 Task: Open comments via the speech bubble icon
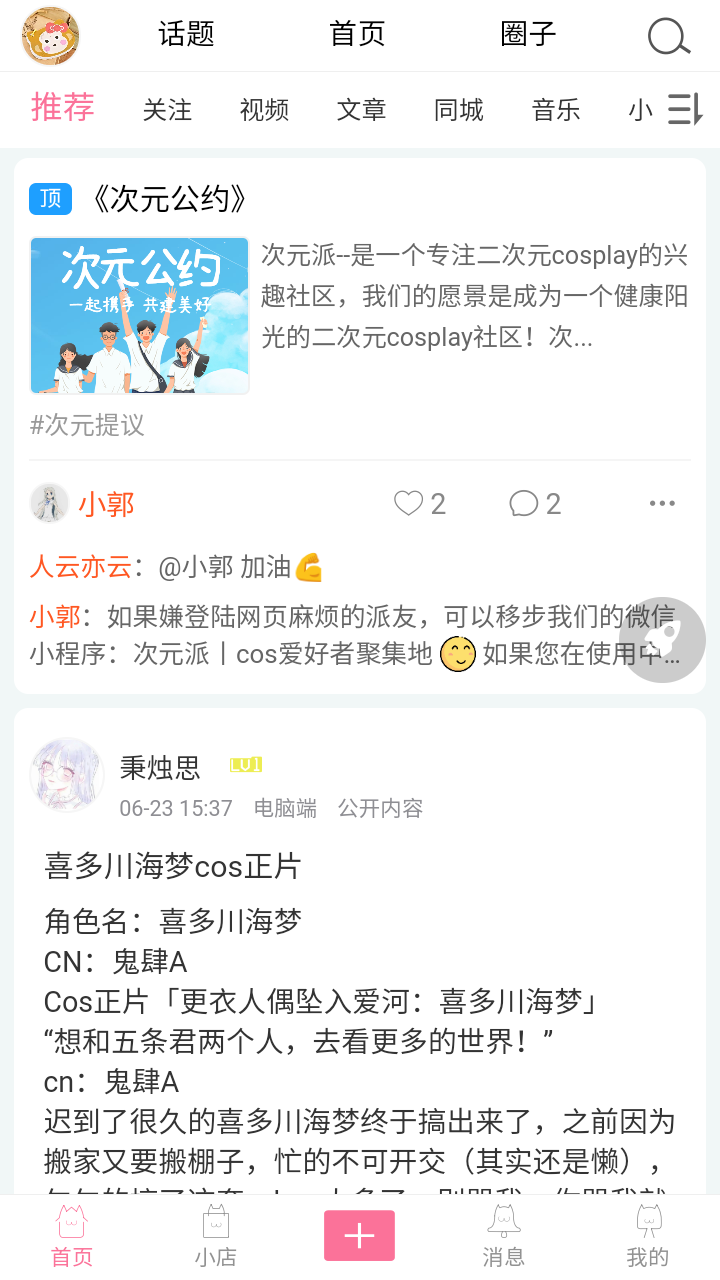pyautogui.click(x=522, y=503)
